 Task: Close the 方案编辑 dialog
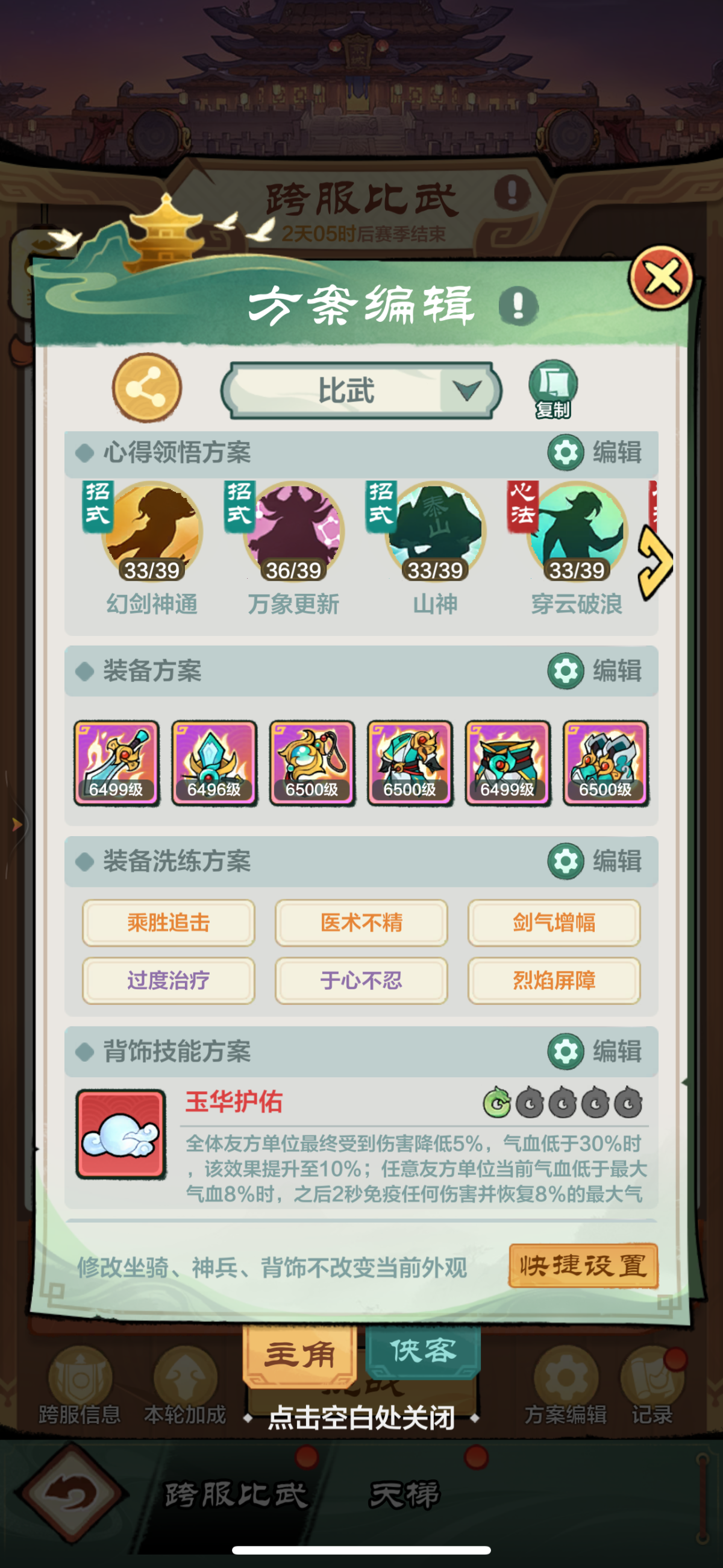(x=661, y=278)
